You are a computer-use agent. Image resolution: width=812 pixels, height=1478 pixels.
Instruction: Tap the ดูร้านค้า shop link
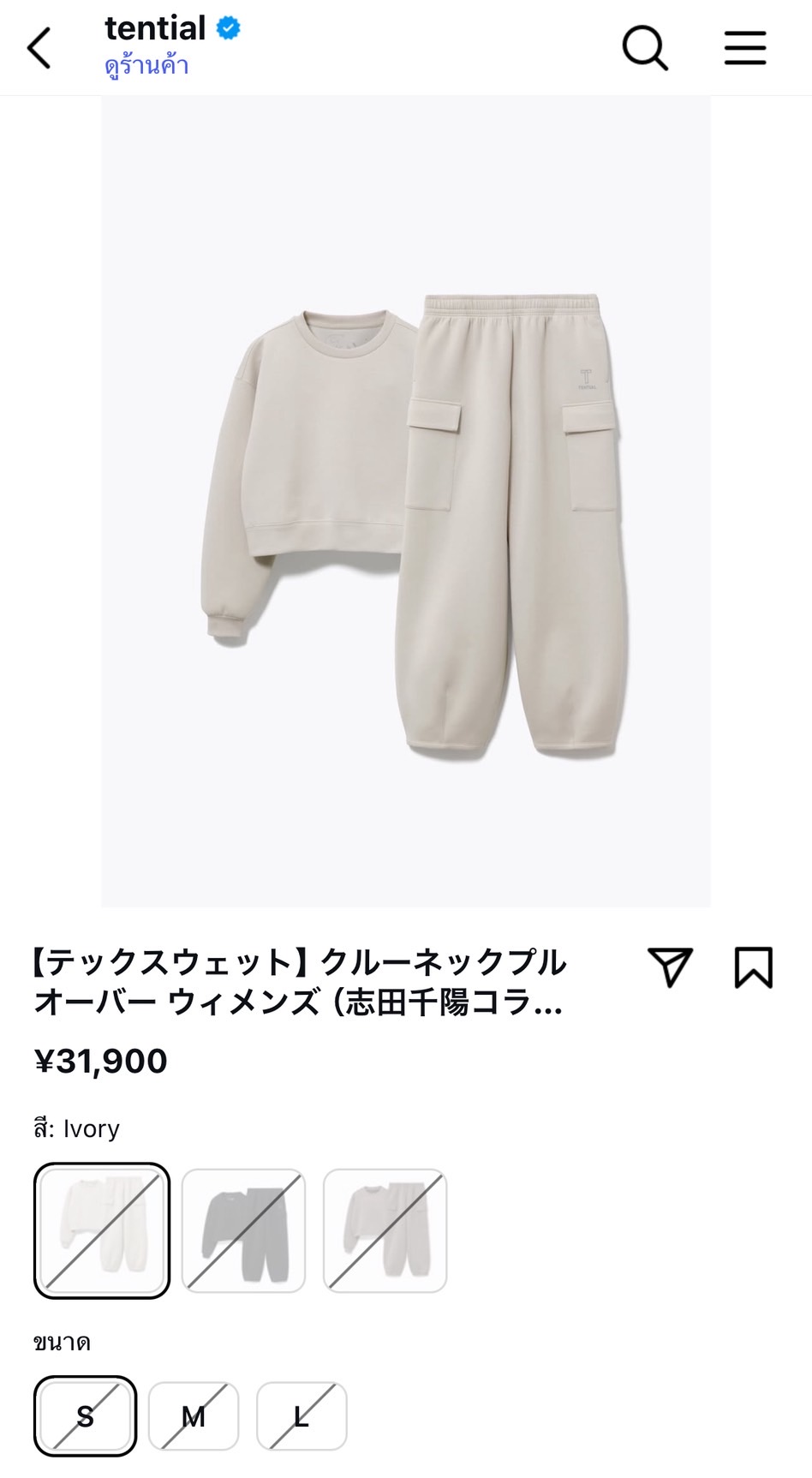click(146, 66)
